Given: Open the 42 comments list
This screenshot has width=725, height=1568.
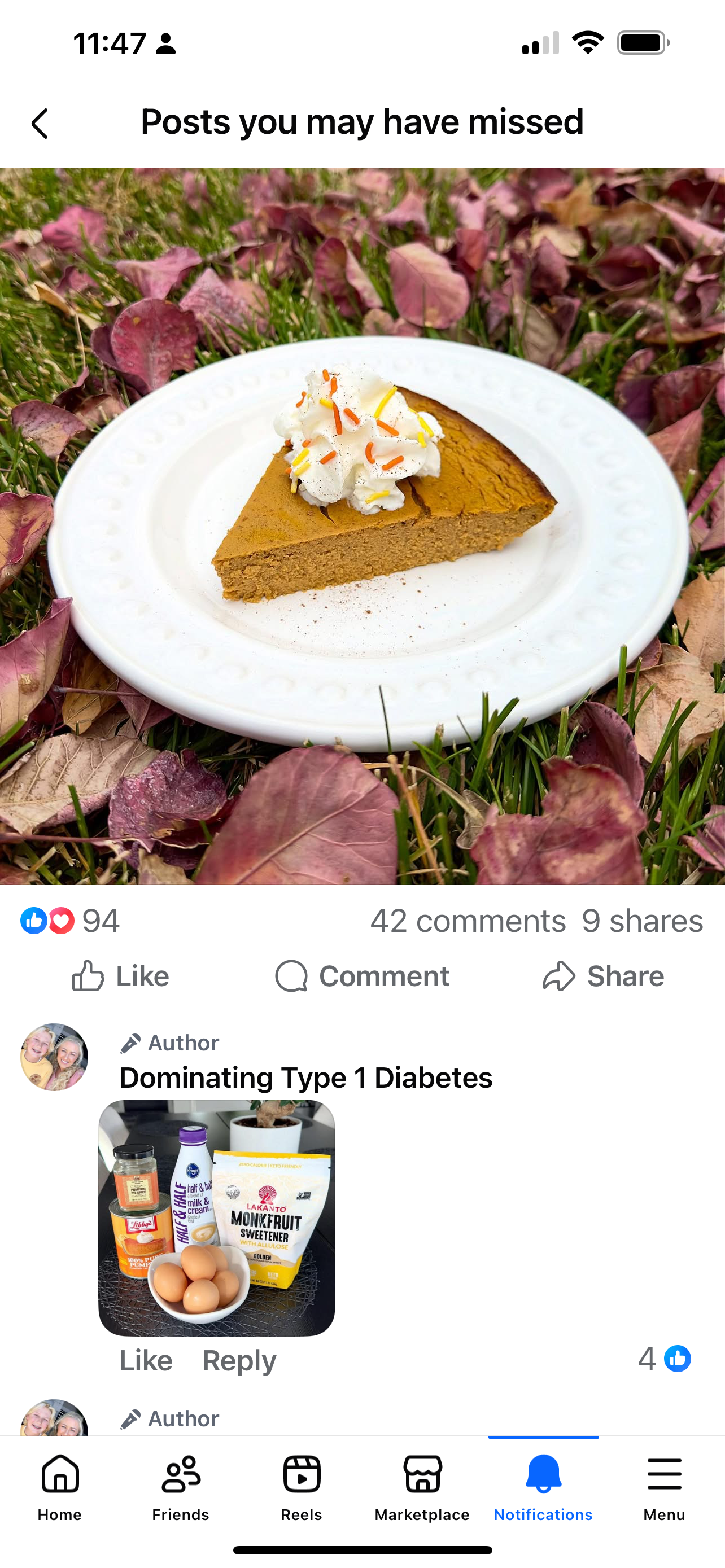Looking at the screenshot, I should click(x=468, y=921).
